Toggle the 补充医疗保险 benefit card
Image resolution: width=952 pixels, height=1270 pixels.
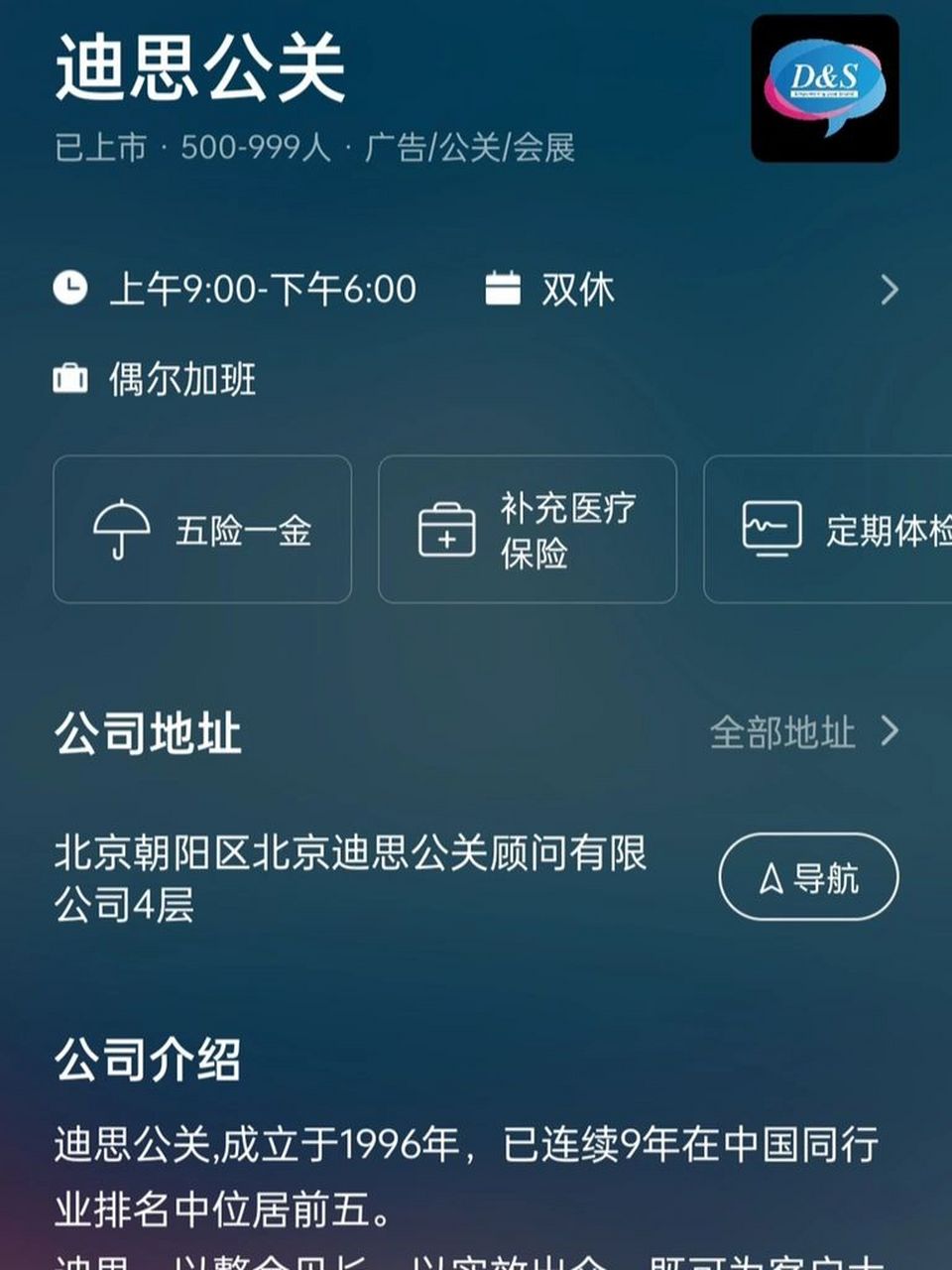tap(528, 528)
